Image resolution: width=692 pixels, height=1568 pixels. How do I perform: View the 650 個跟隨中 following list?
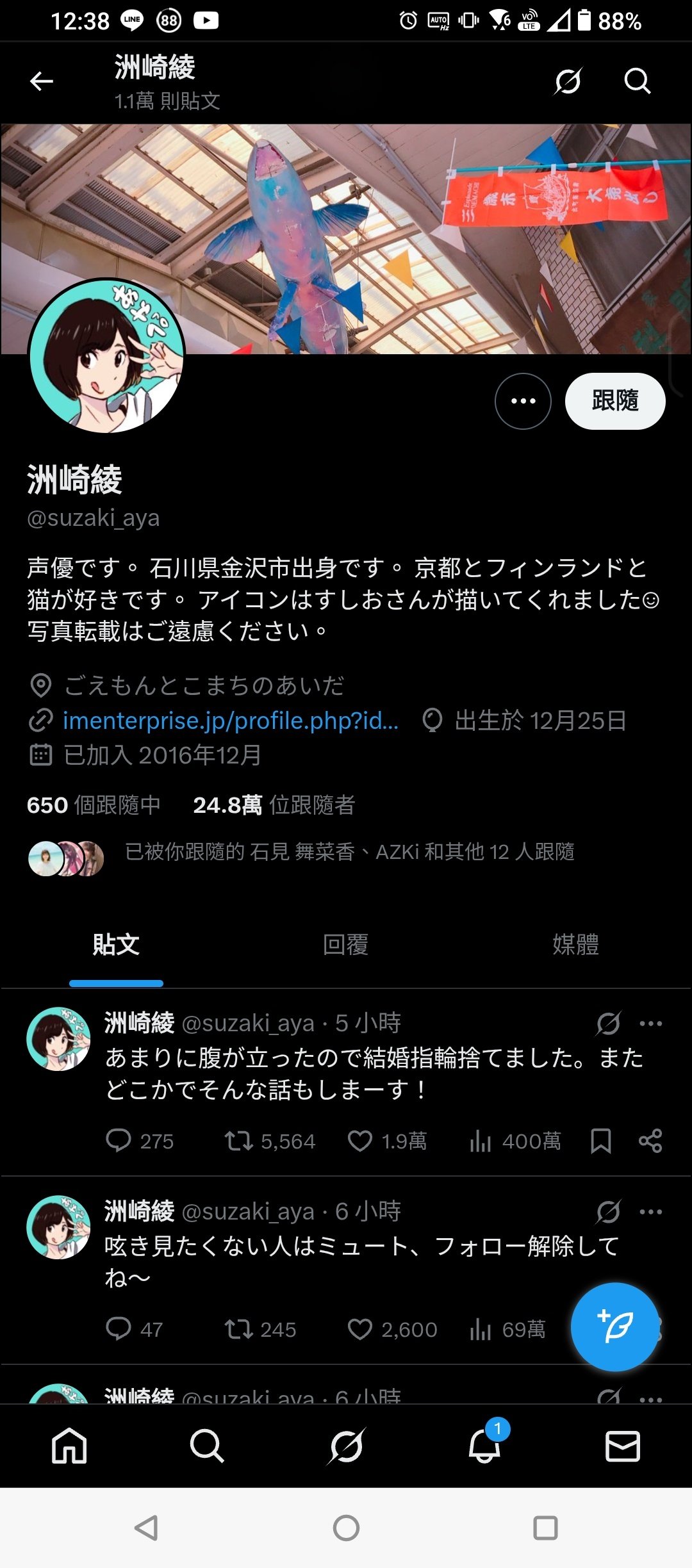click(94, 805)
